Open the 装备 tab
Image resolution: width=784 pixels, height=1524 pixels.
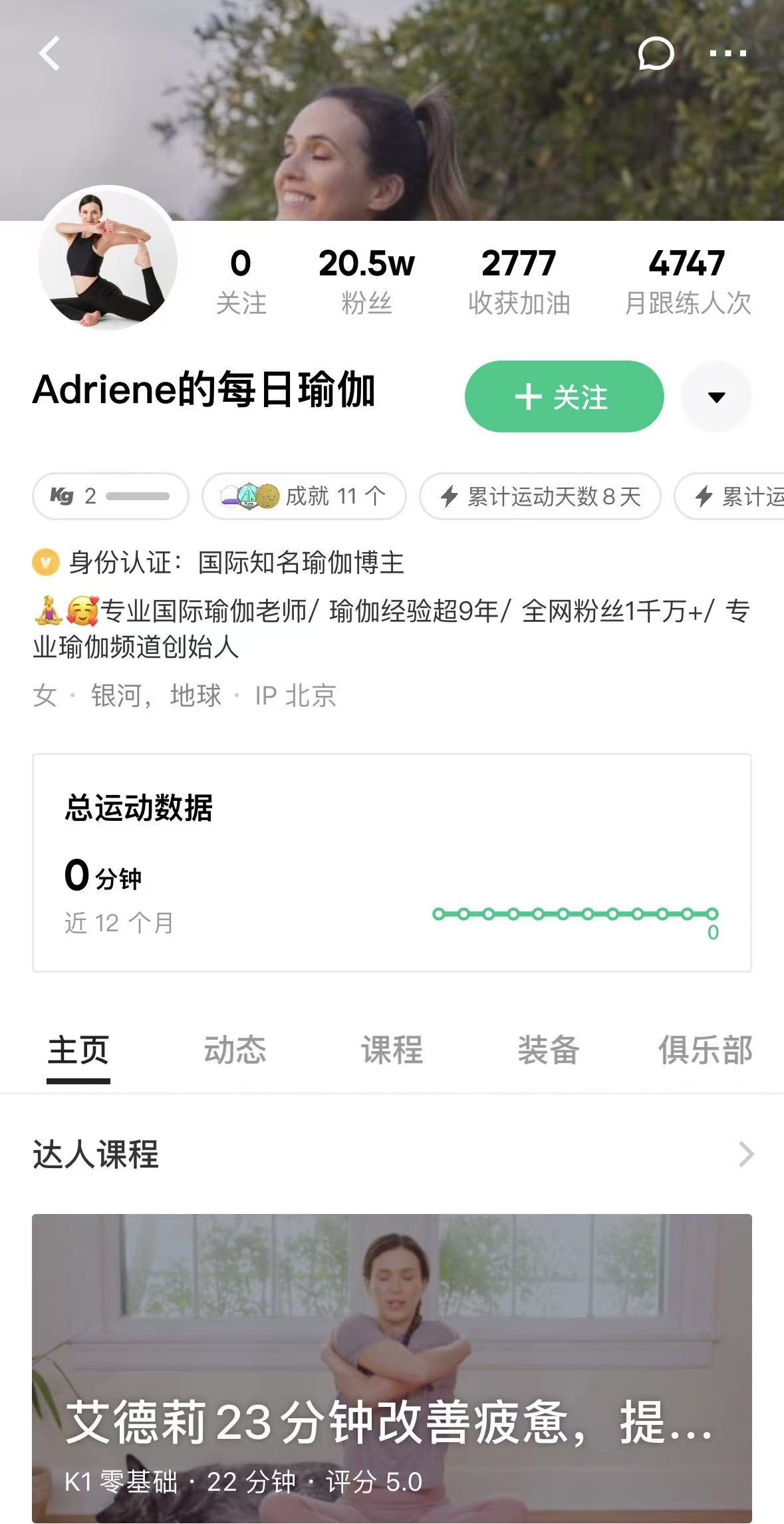tap(549, 1050)
